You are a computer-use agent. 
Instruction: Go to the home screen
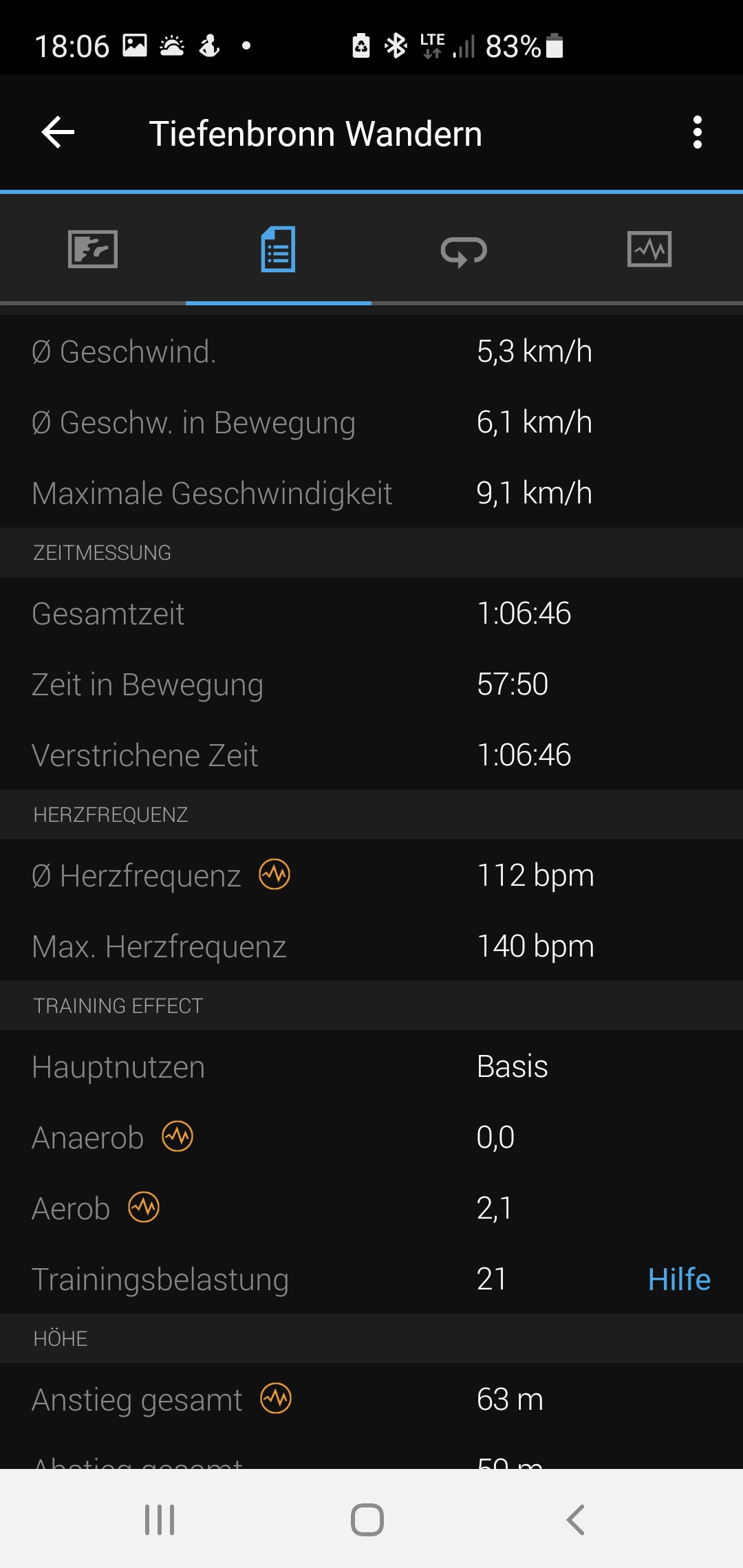pos(367,1520)
